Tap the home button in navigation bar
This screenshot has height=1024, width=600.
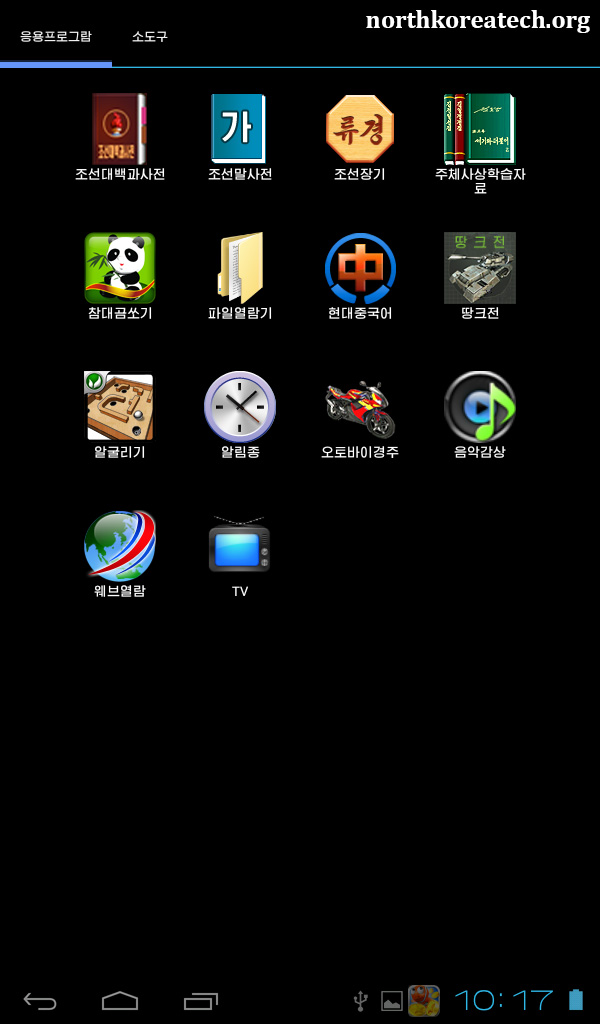coord(120,1000)
